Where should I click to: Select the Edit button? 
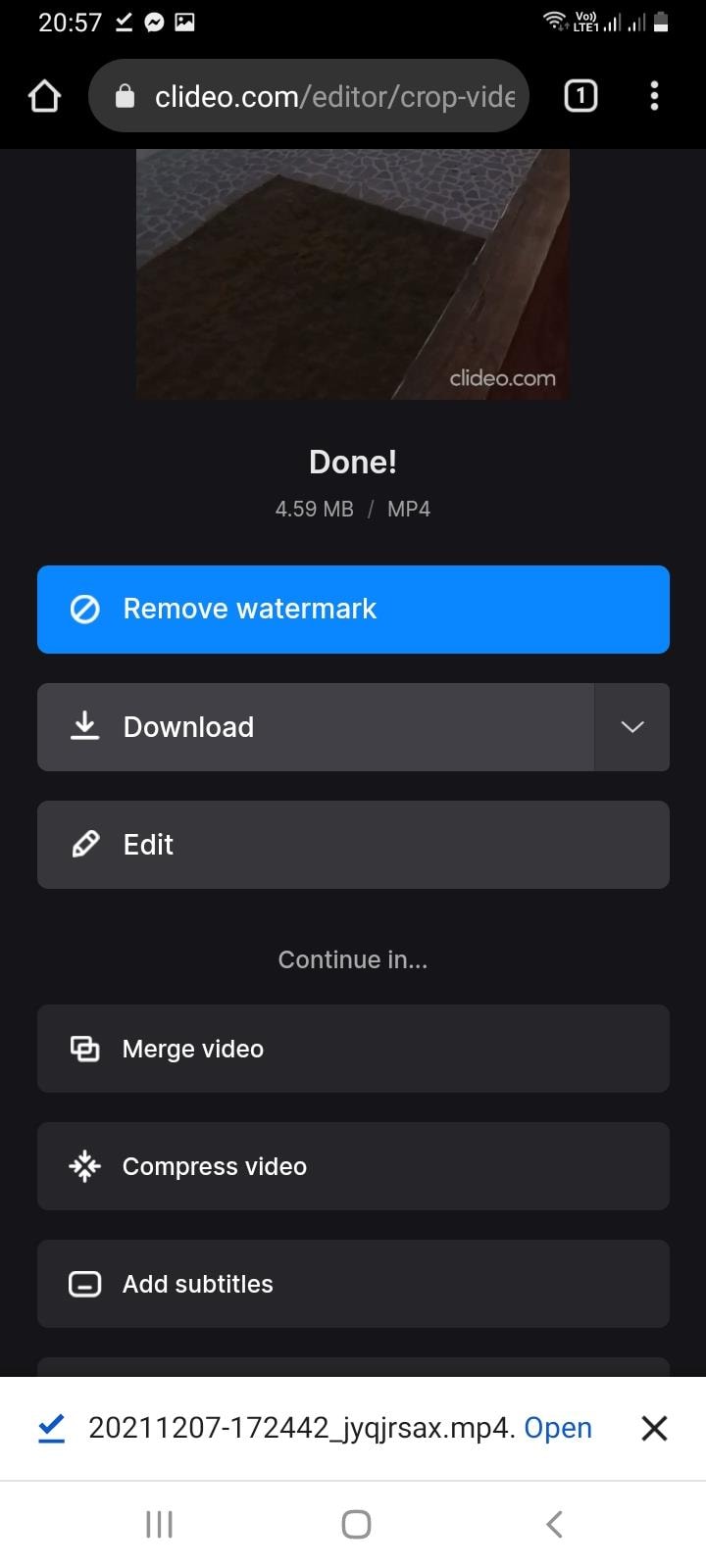point(353,845)
